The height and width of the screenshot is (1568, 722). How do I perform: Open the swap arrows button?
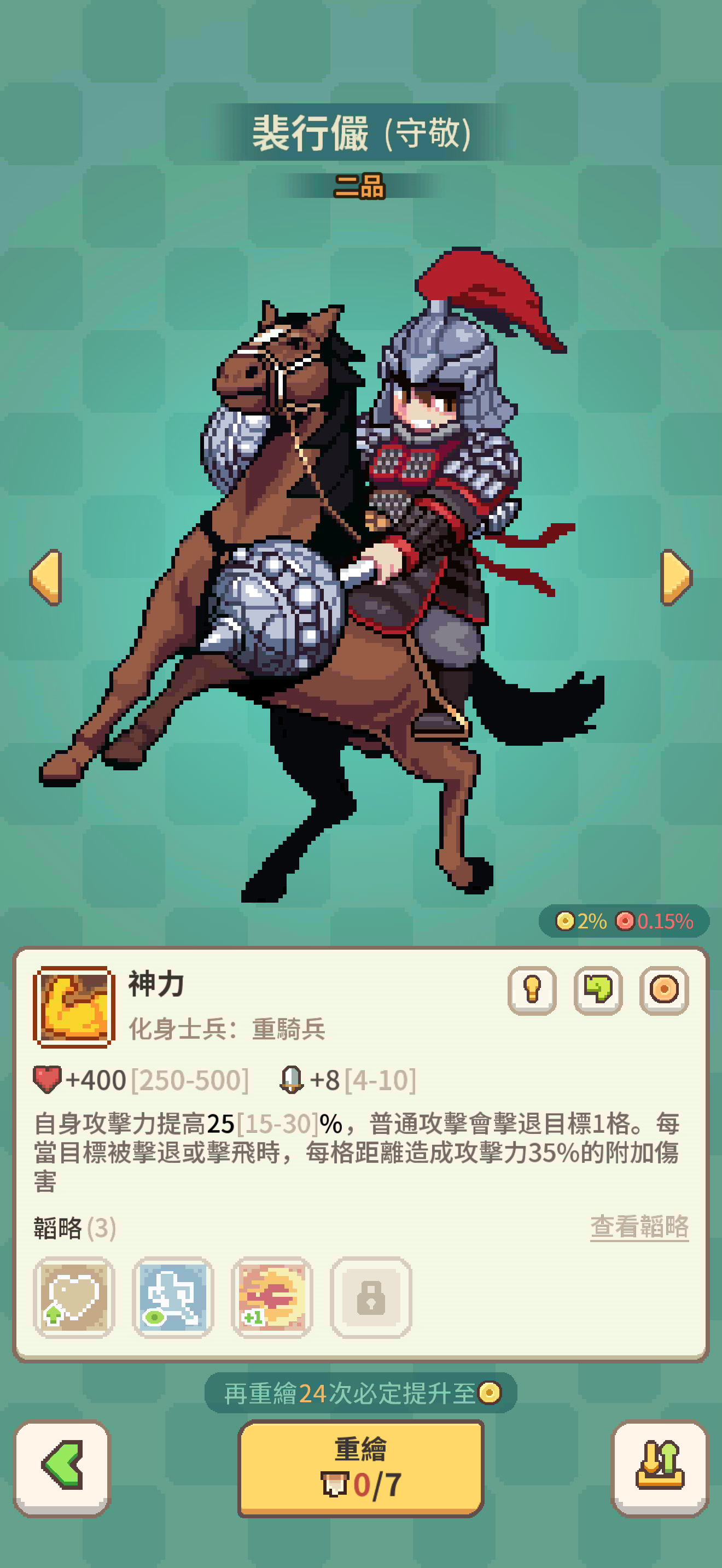click(x=660, y=1466)
